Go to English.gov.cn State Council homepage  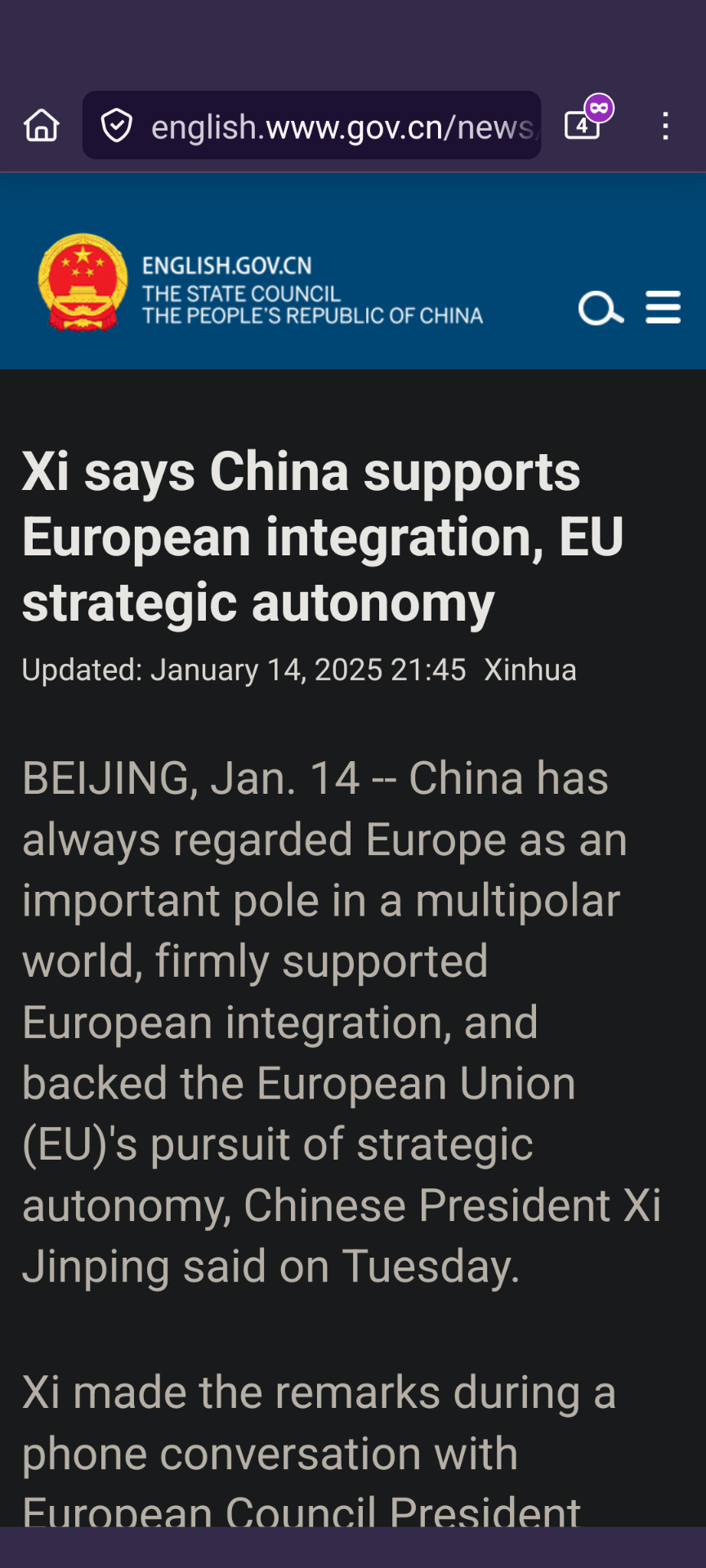coord(260,283)
